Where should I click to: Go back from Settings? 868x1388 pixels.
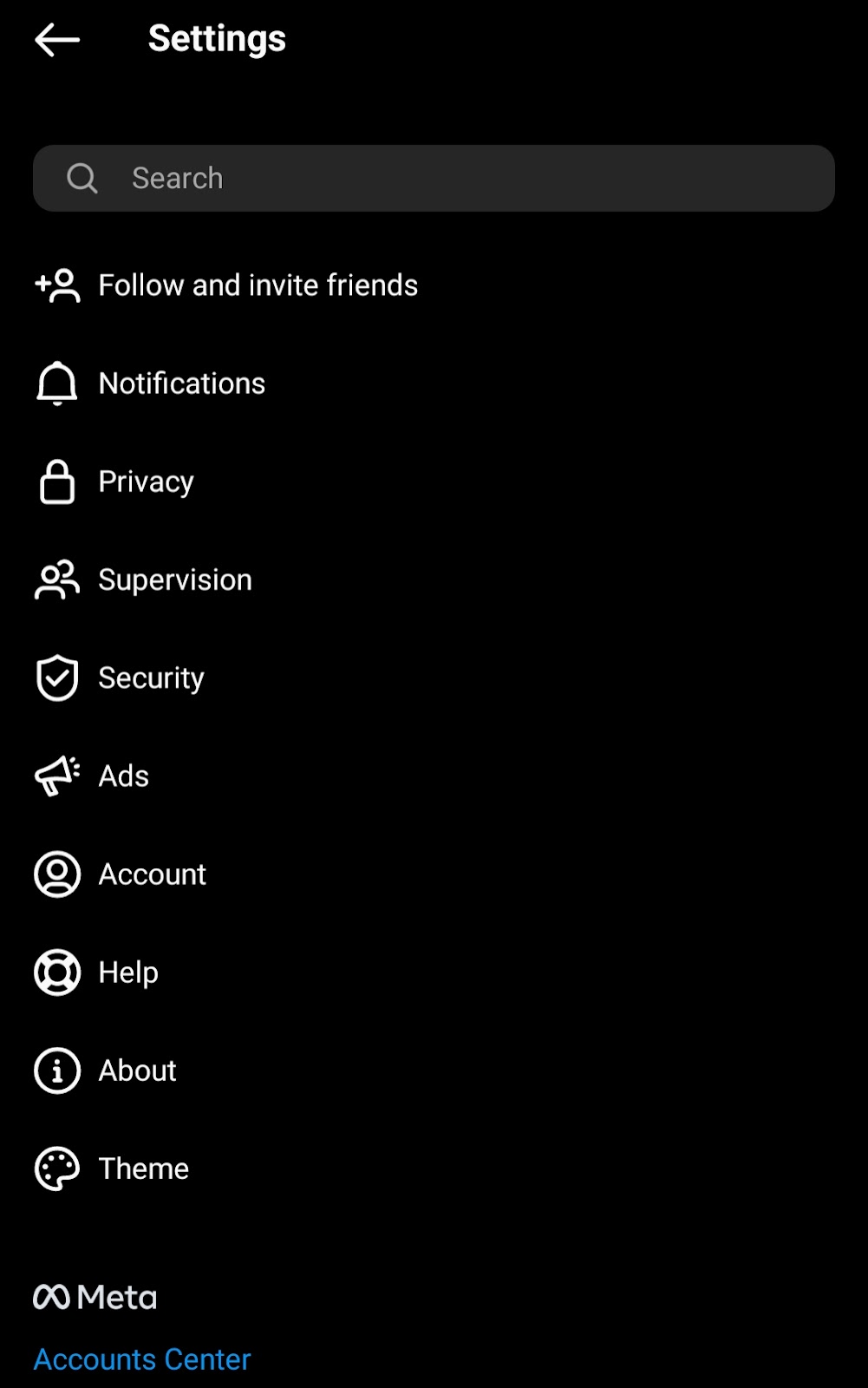coord(57,39)
